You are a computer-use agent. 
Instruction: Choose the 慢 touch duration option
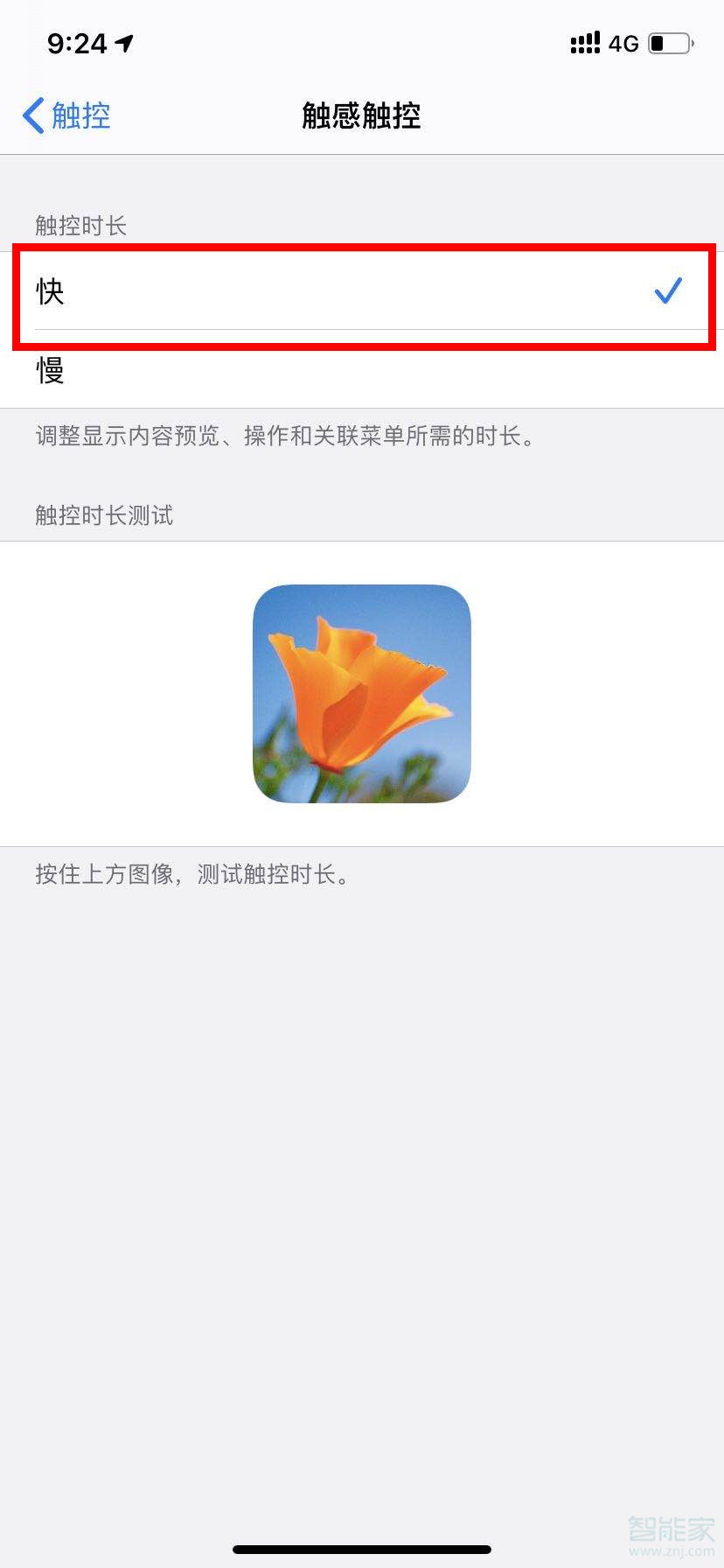(x=362, y=371)
